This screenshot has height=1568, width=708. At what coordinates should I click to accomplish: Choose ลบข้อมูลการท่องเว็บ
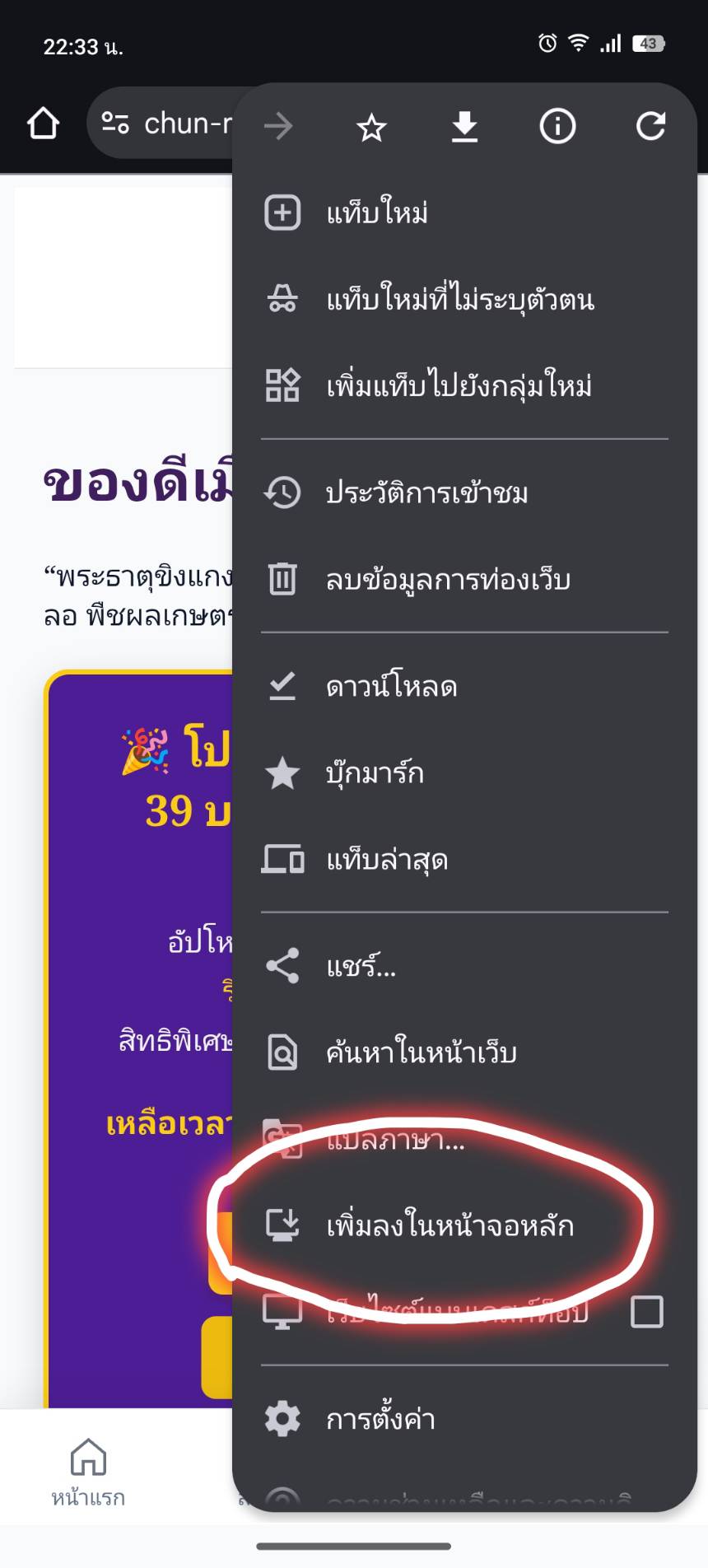click(447, 580)
